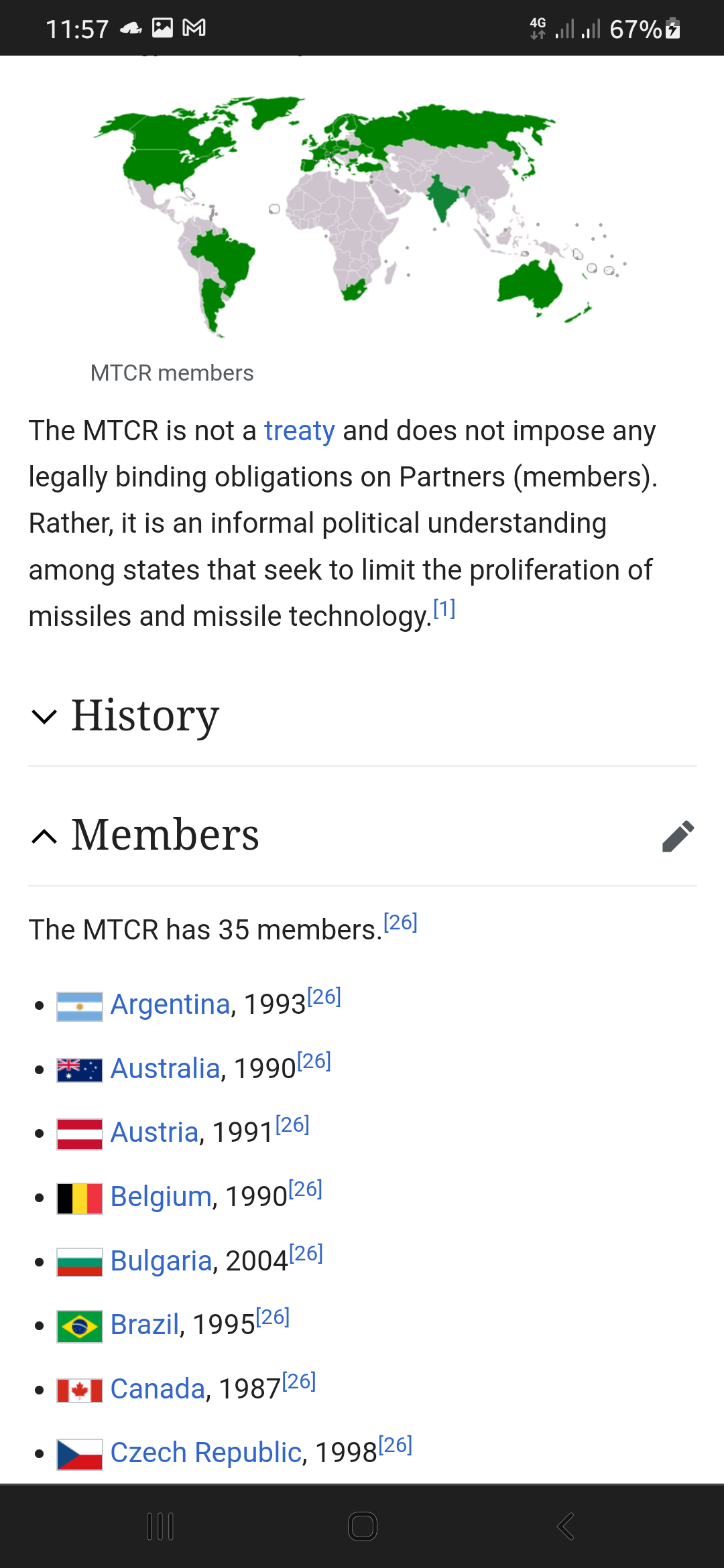The height and width of the screenshot is (1568, 724).
Task: Open the Czech Republic article link
Action: coord(206,1453)
